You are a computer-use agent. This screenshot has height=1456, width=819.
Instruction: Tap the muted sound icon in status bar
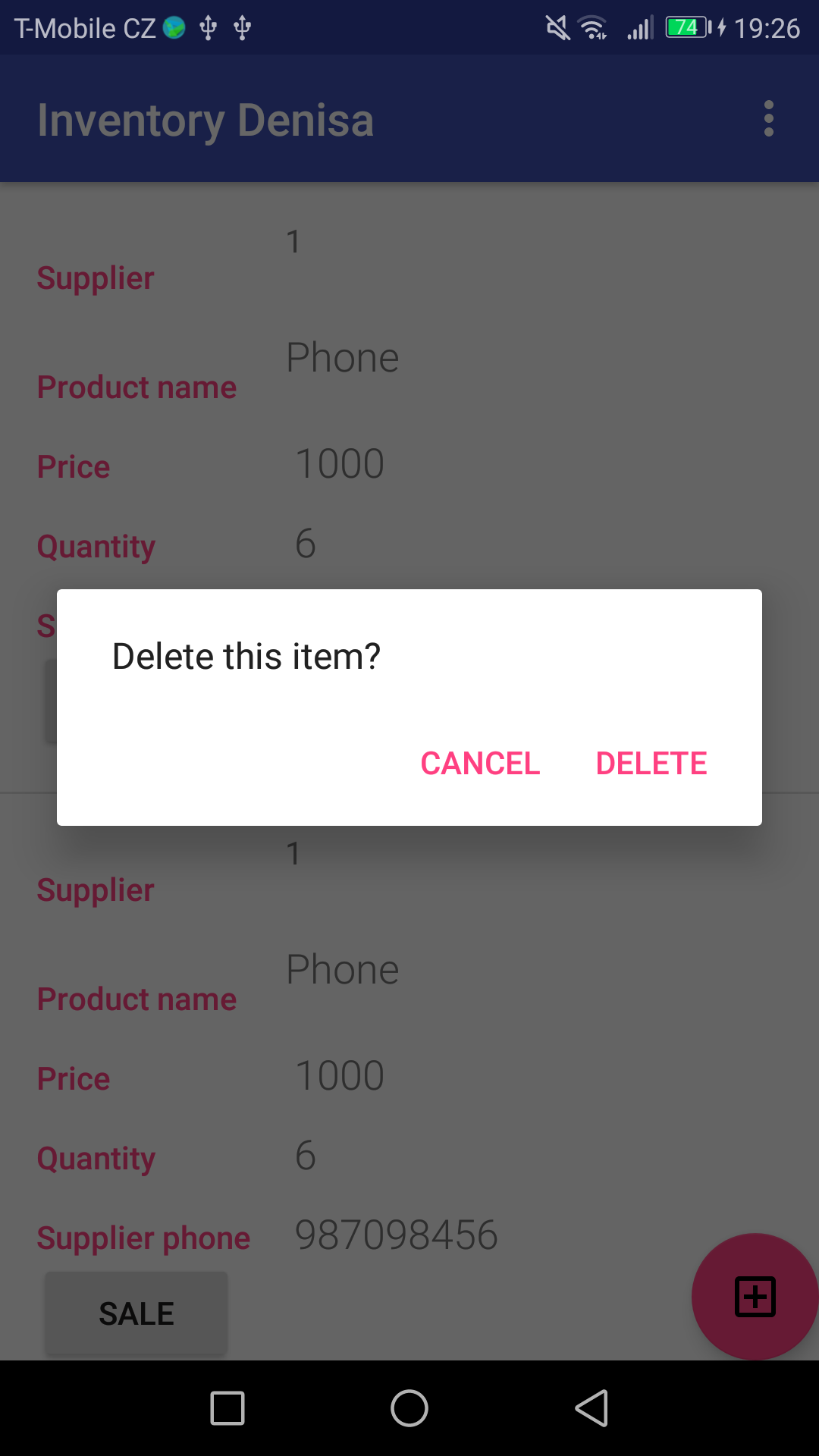click(558, 27)
